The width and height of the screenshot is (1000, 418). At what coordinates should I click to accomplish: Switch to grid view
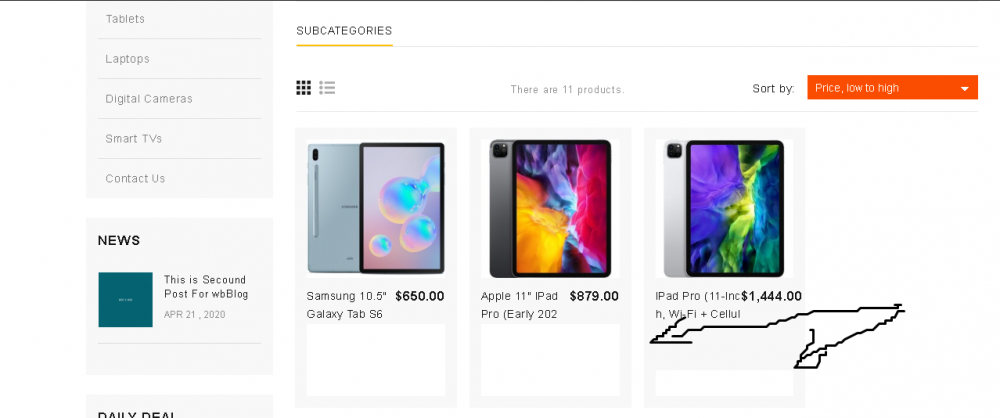coord(304,88)
